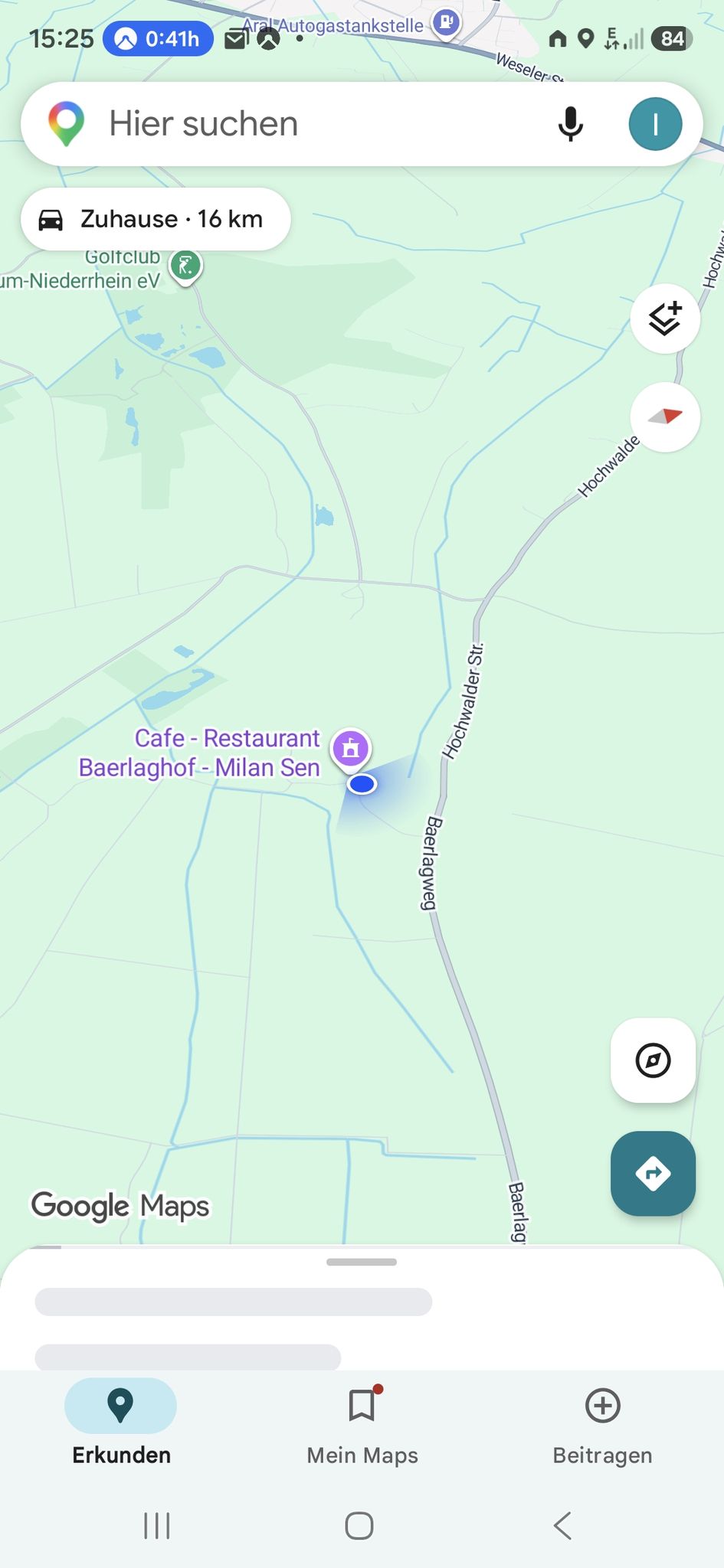The height and width of the screenshot is (1568, 724).
Task: Switch to the Beitragen tab
Action: pos(603,1423)
